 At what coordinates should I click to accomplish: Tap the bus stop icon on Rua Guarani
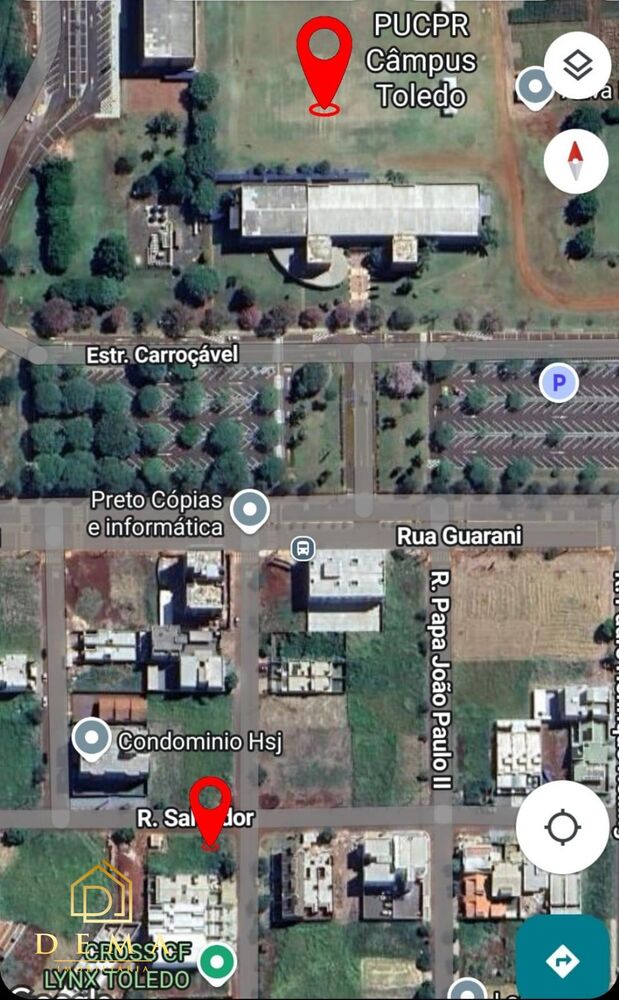[302, 548]
